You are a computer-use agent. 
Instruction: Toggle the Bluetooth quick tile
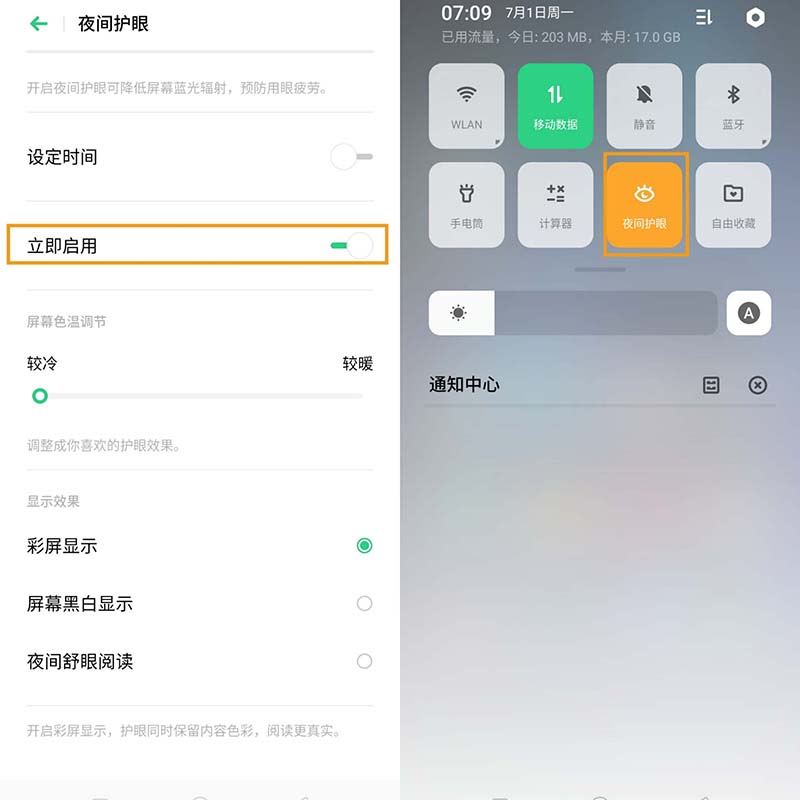coord(733,106)
